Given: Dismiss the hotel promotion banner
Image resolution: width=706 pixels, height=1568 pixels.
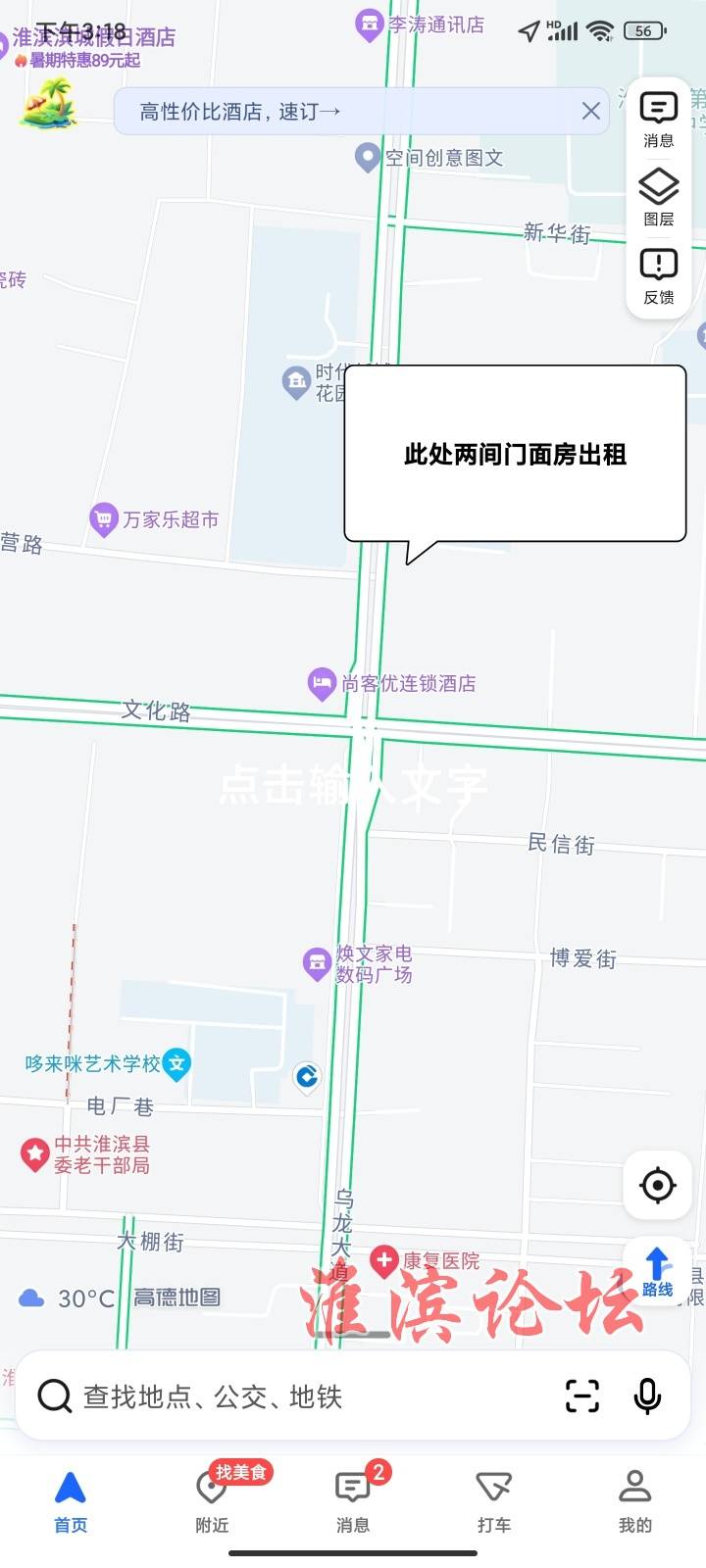Looking at the screenshot, I should coord(590,111).
